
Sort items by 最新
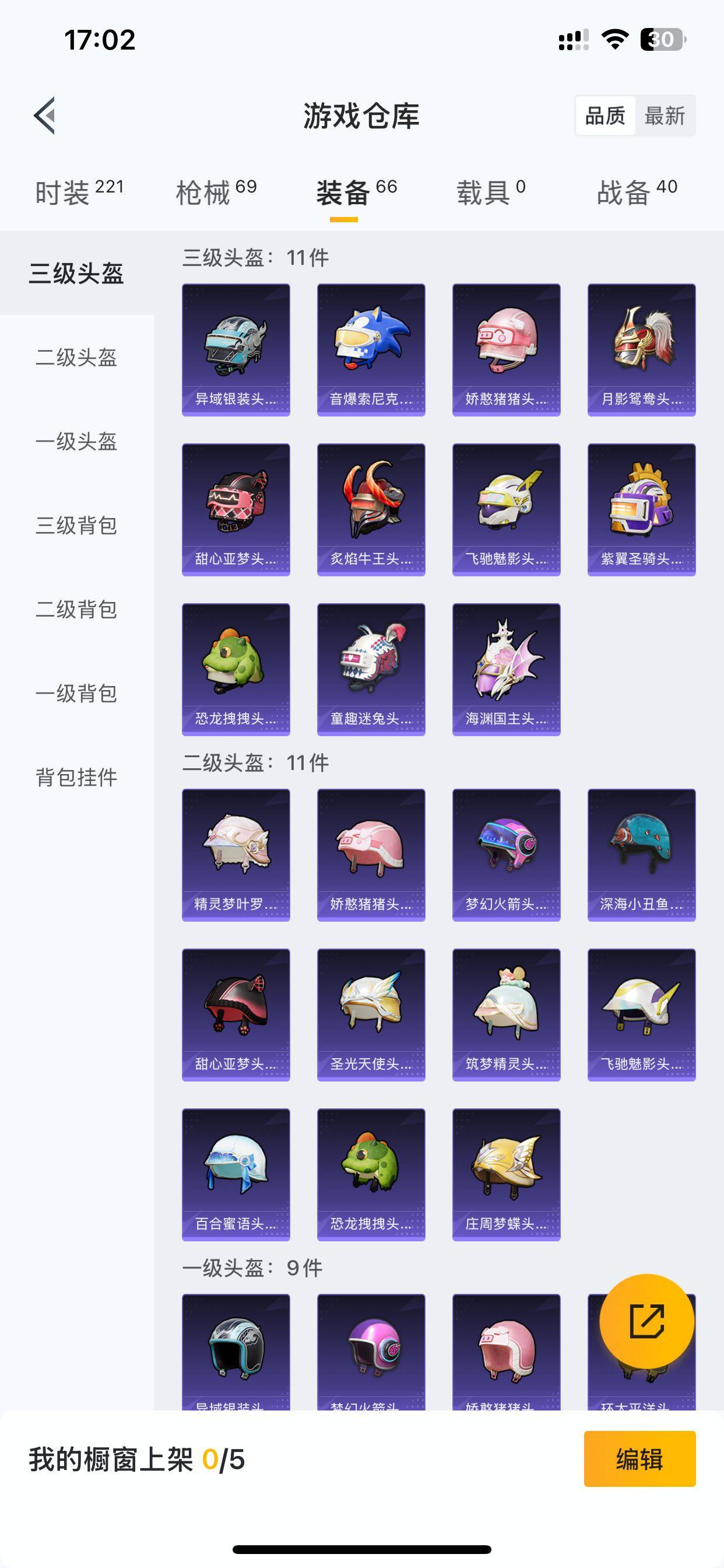pyautogui.click(x=665, y=116)
